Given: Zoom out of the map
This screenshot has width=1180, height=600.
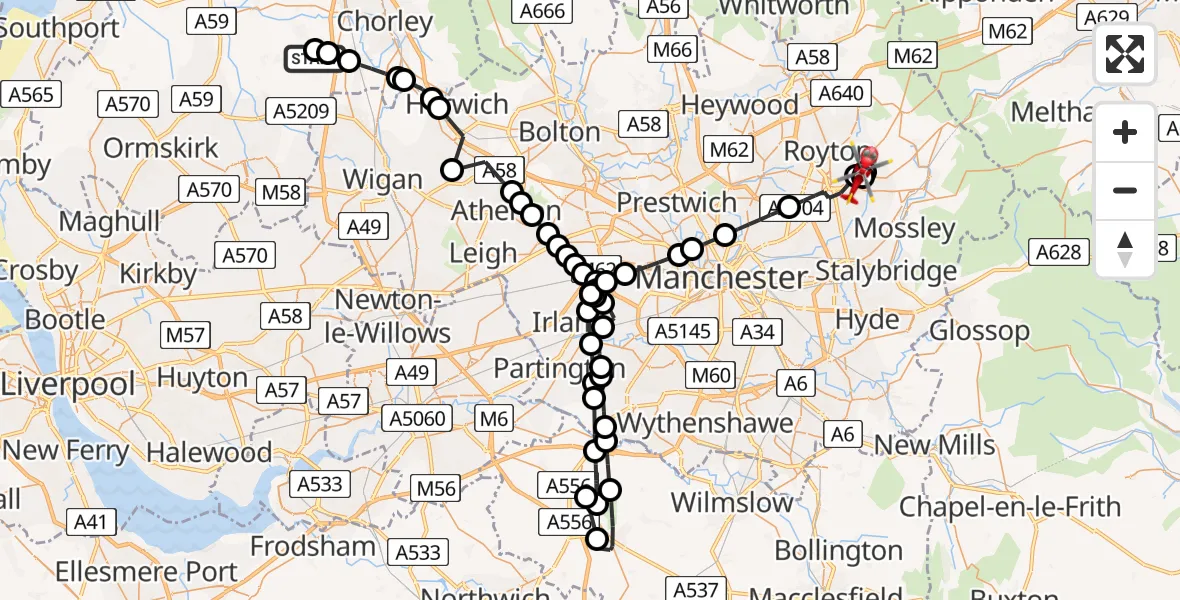Looking at the screenshot, I should (1125, 190).
